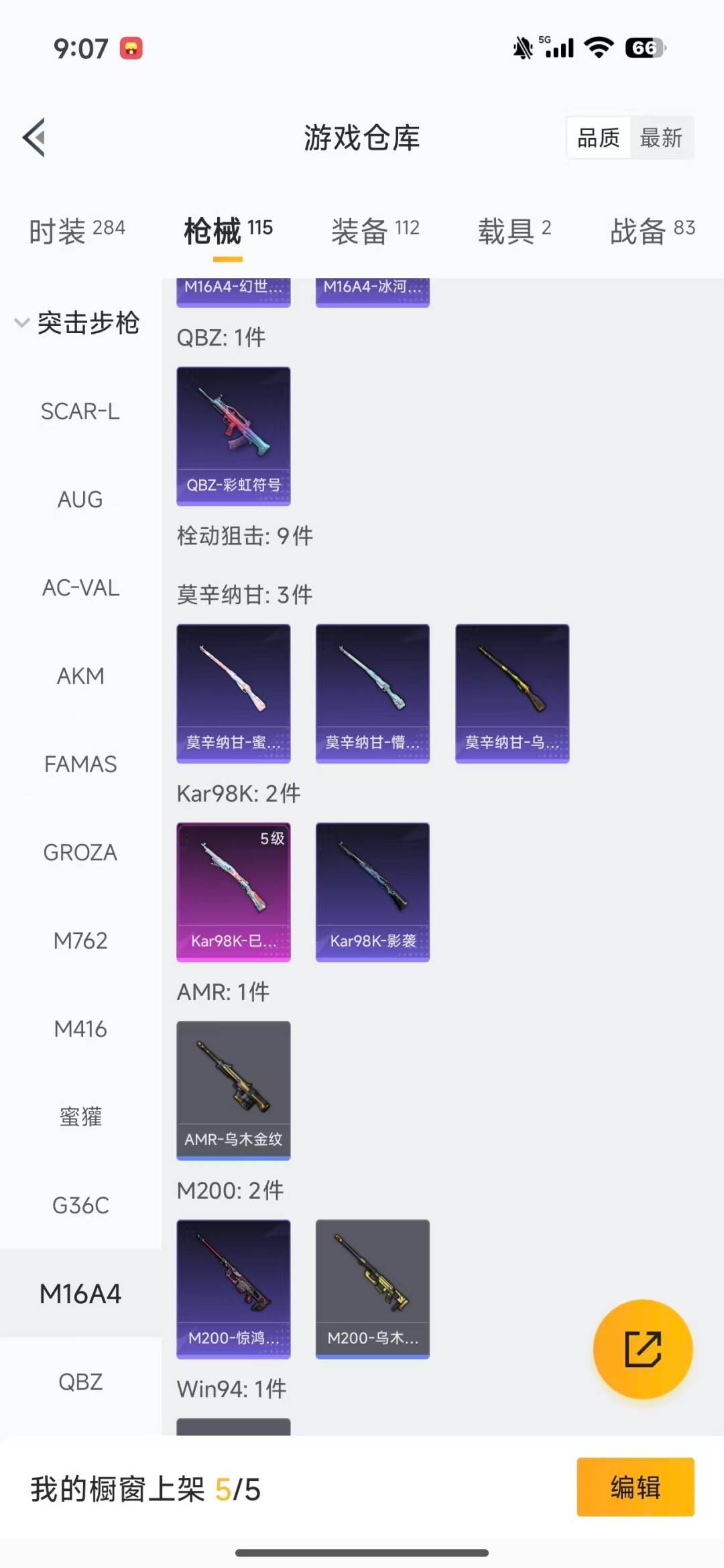The image size is (724, 1568).
Task: Open the QBZ category in the sidebar
Action: (80, 1381)
